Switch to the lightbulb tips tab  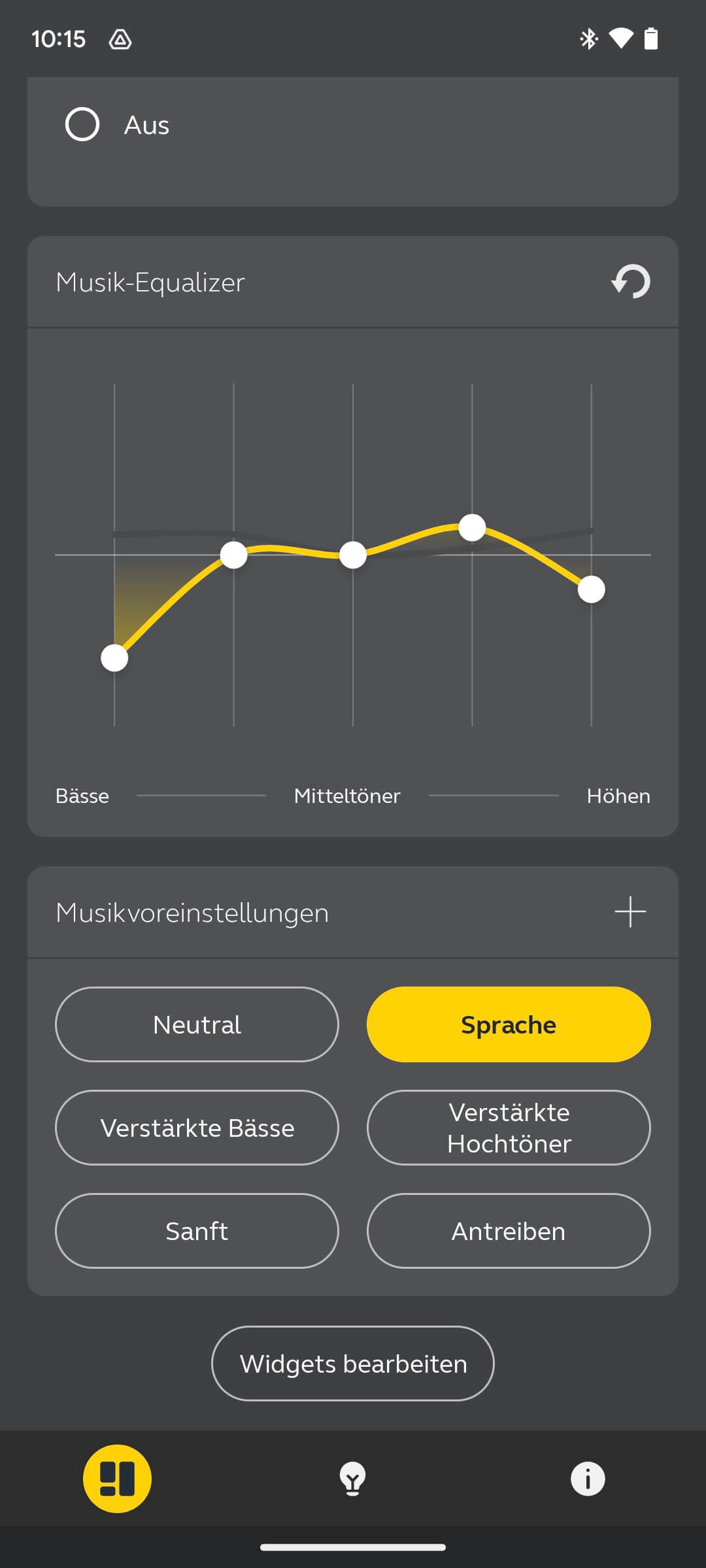point(352,1478)
